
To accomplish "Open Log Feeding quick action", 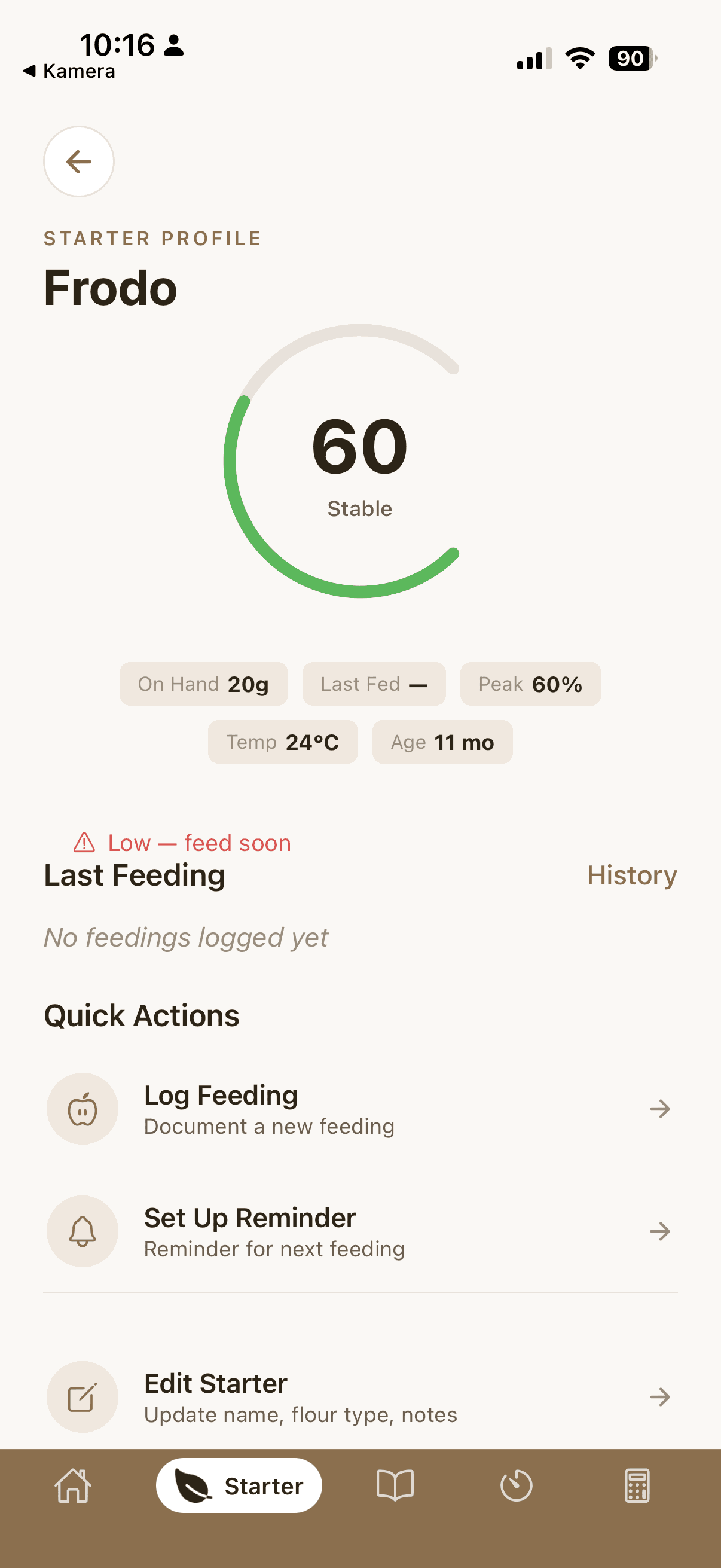I will 360,1109.
